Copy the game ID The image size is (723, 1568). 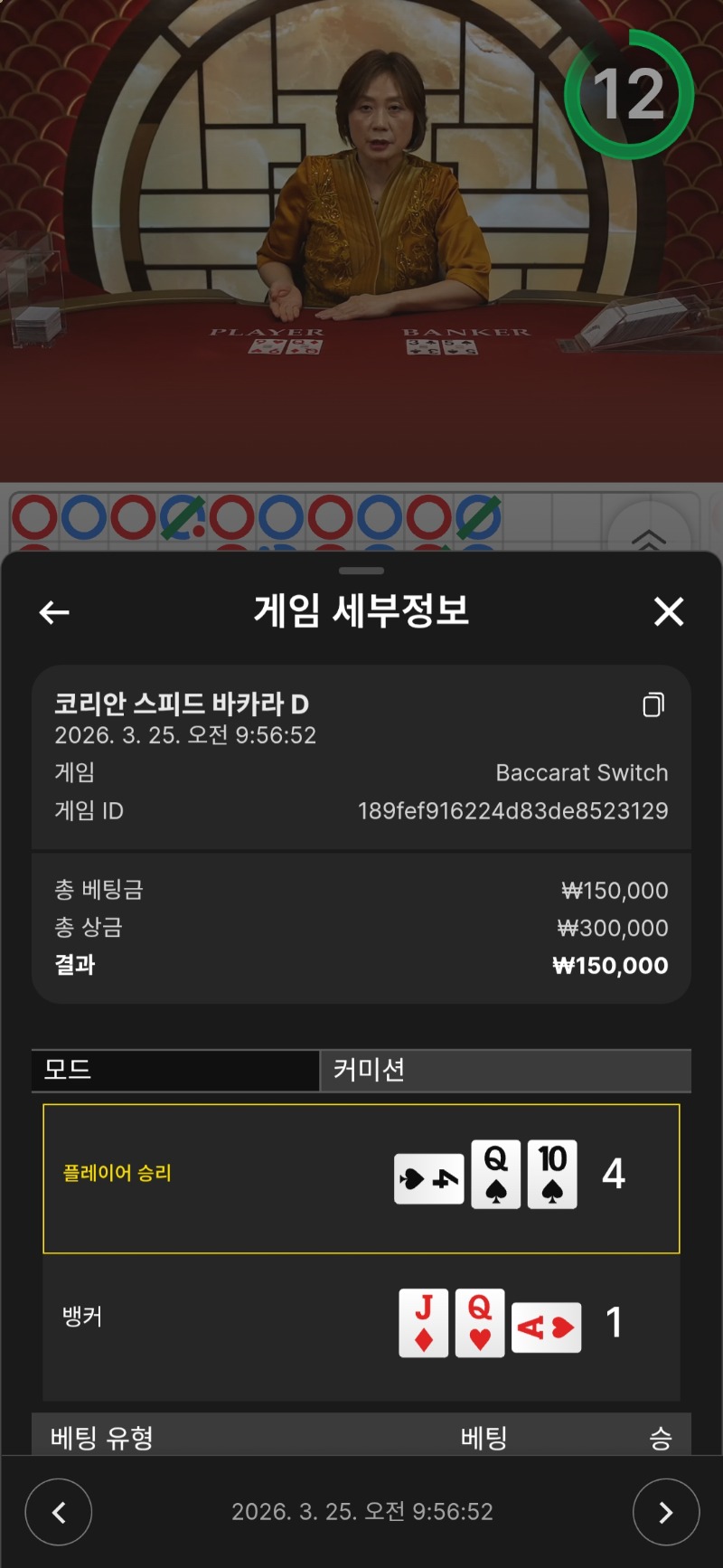(x=653, y=704)
